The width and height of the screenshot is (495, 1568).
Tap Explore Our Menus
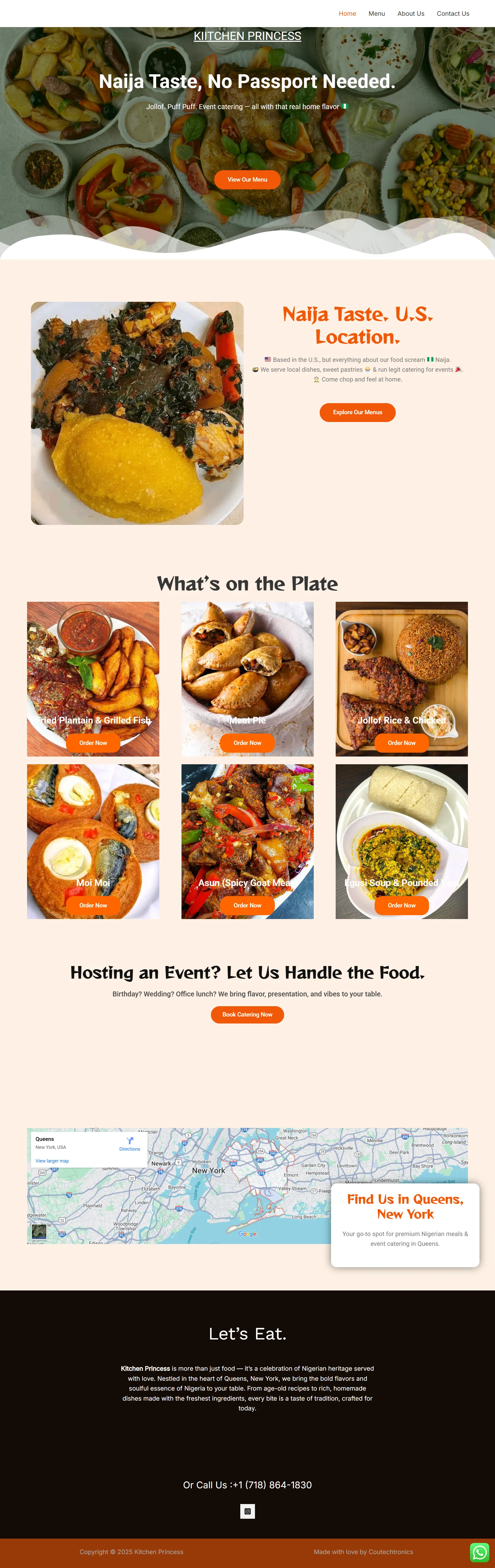pyautogui.click(x=358, y=412)
